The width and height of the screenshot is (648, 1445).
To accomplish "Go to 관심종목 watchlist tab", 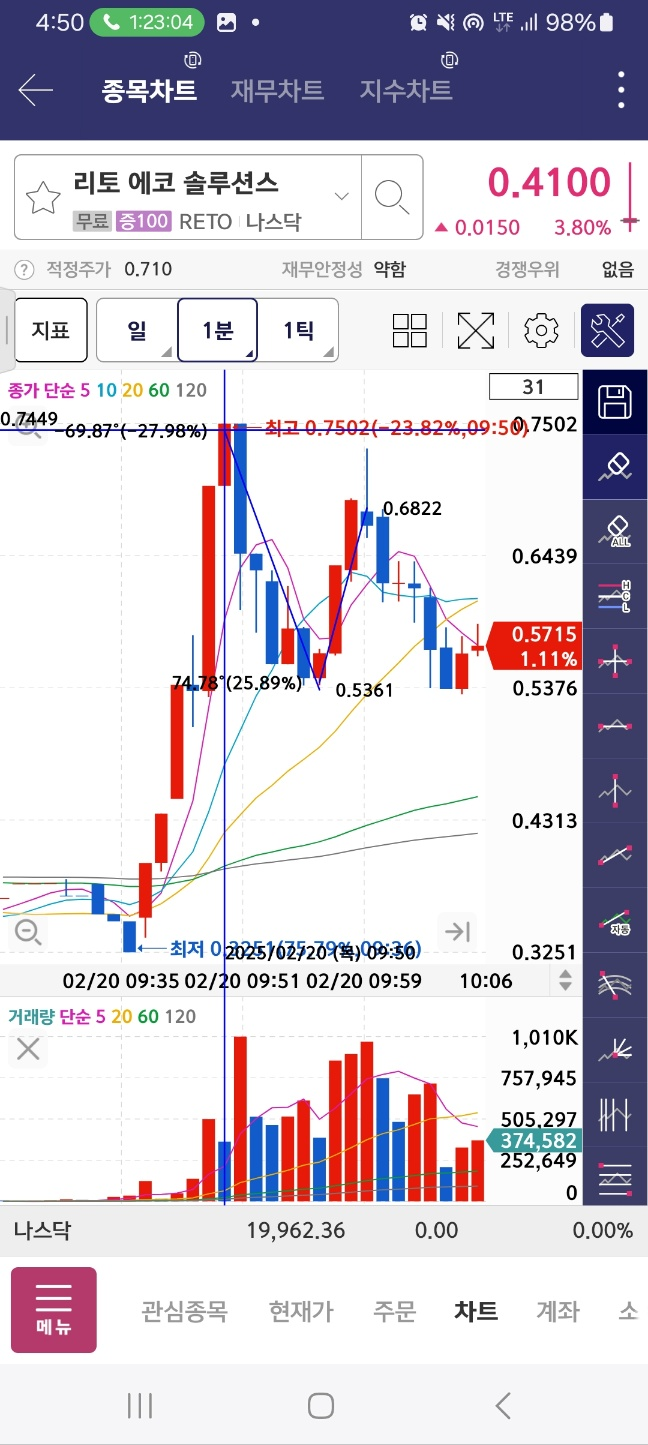I will (184, 1311).
